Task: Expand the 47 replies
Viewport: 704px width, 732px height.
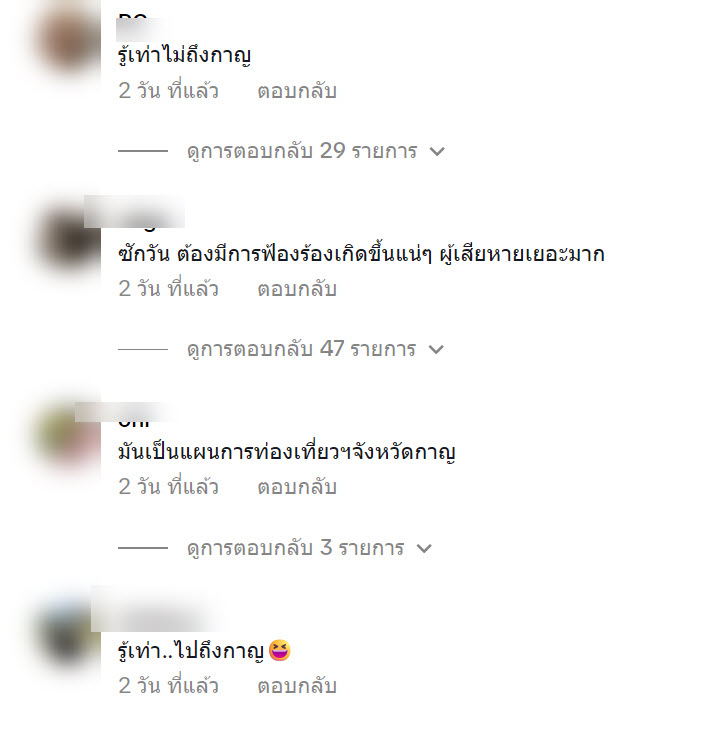Action: coord(315,349)
